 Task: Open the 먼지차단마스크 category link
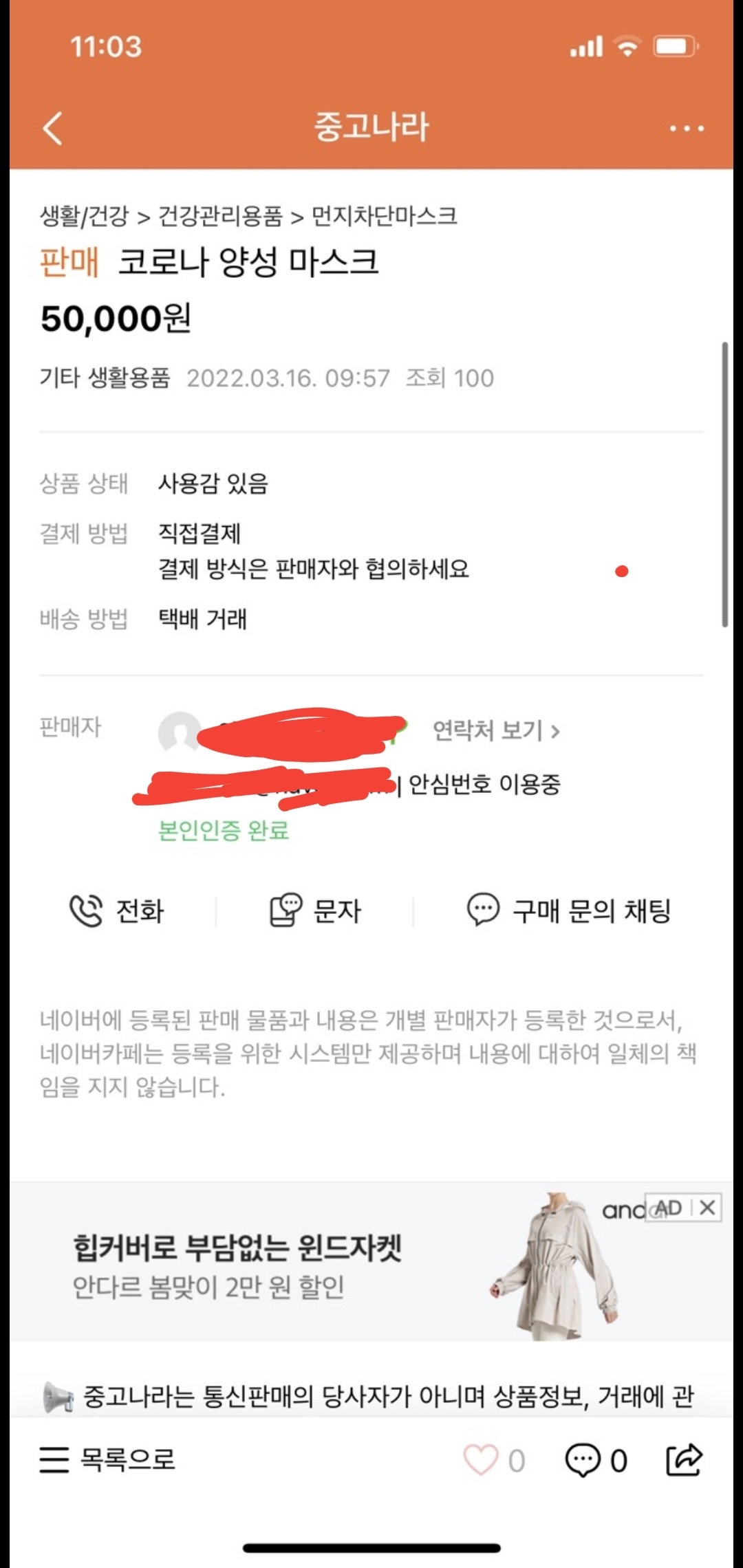[384, 216]
